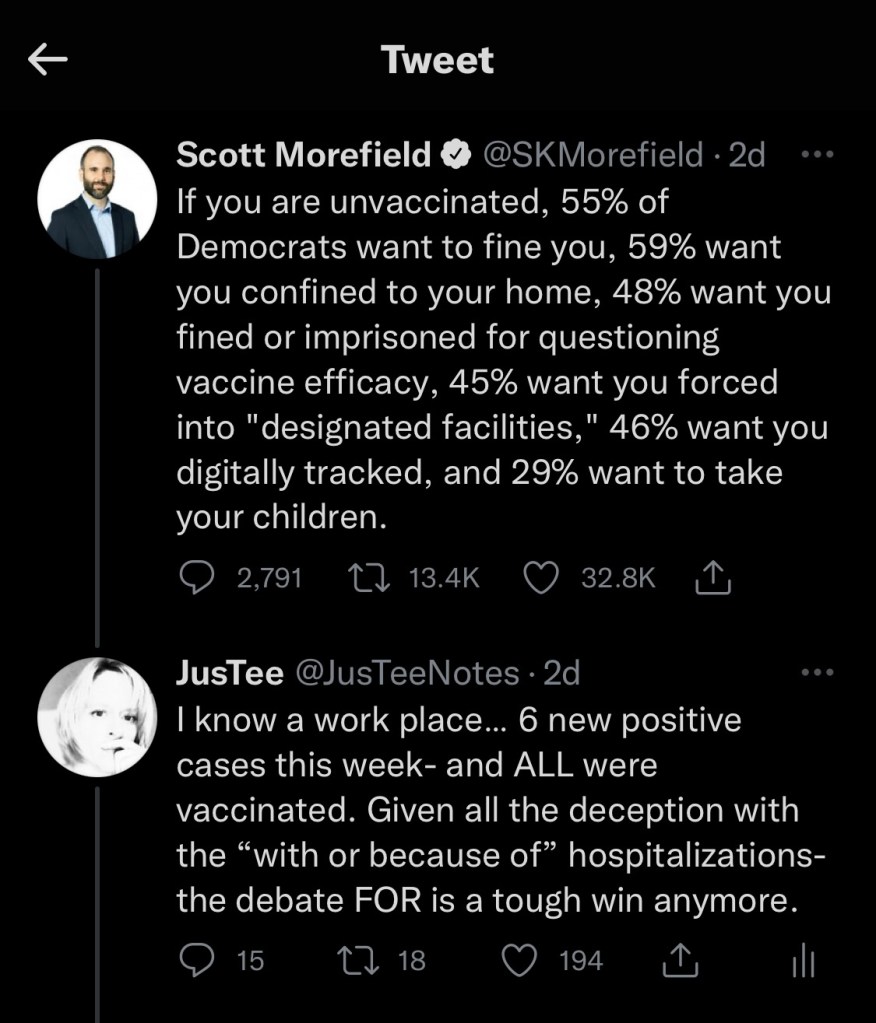View analytics for JusTee's tweet
This screenshot has height=1023, width=876.
[804, 962]
